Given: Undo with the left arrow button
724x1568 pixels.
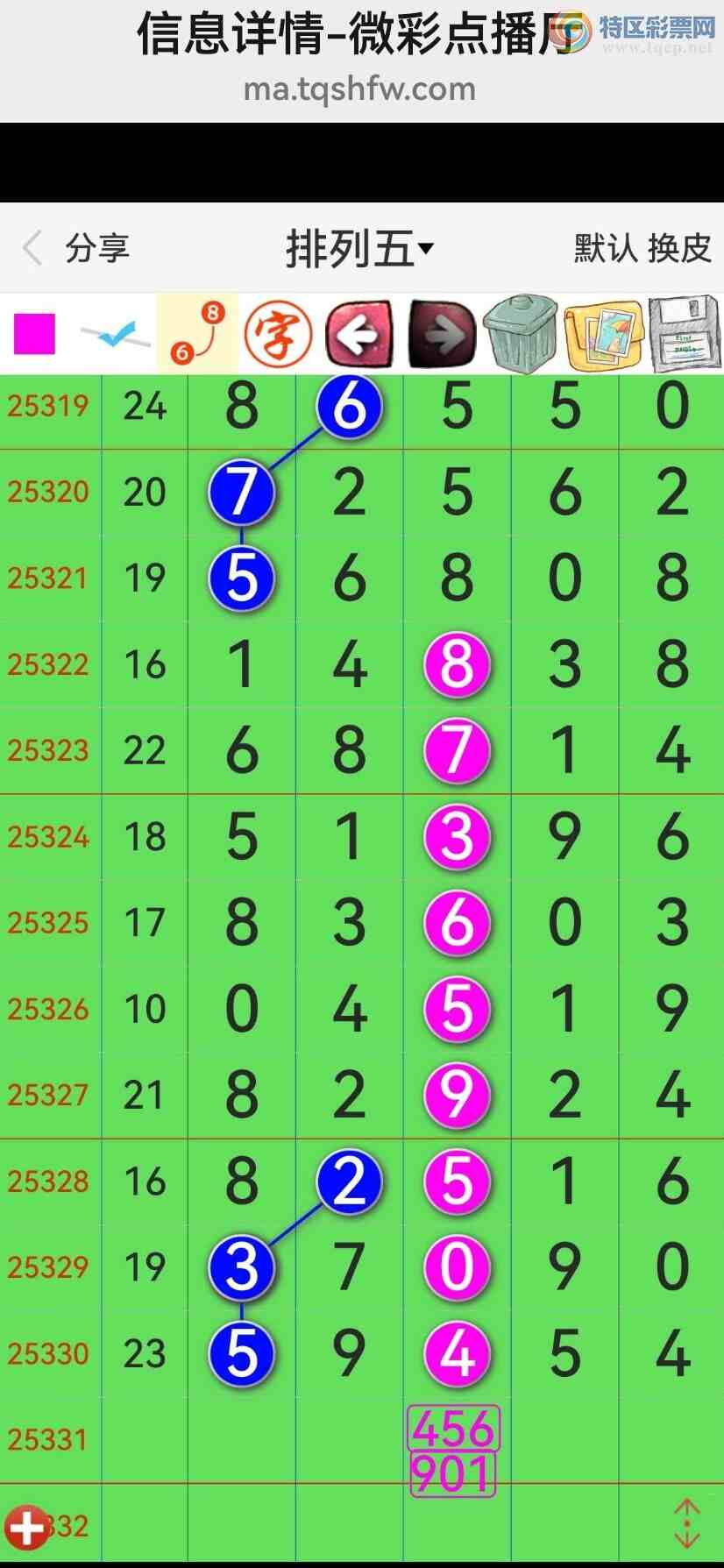Looking at the screenshot, I should [x=358, y=334].
